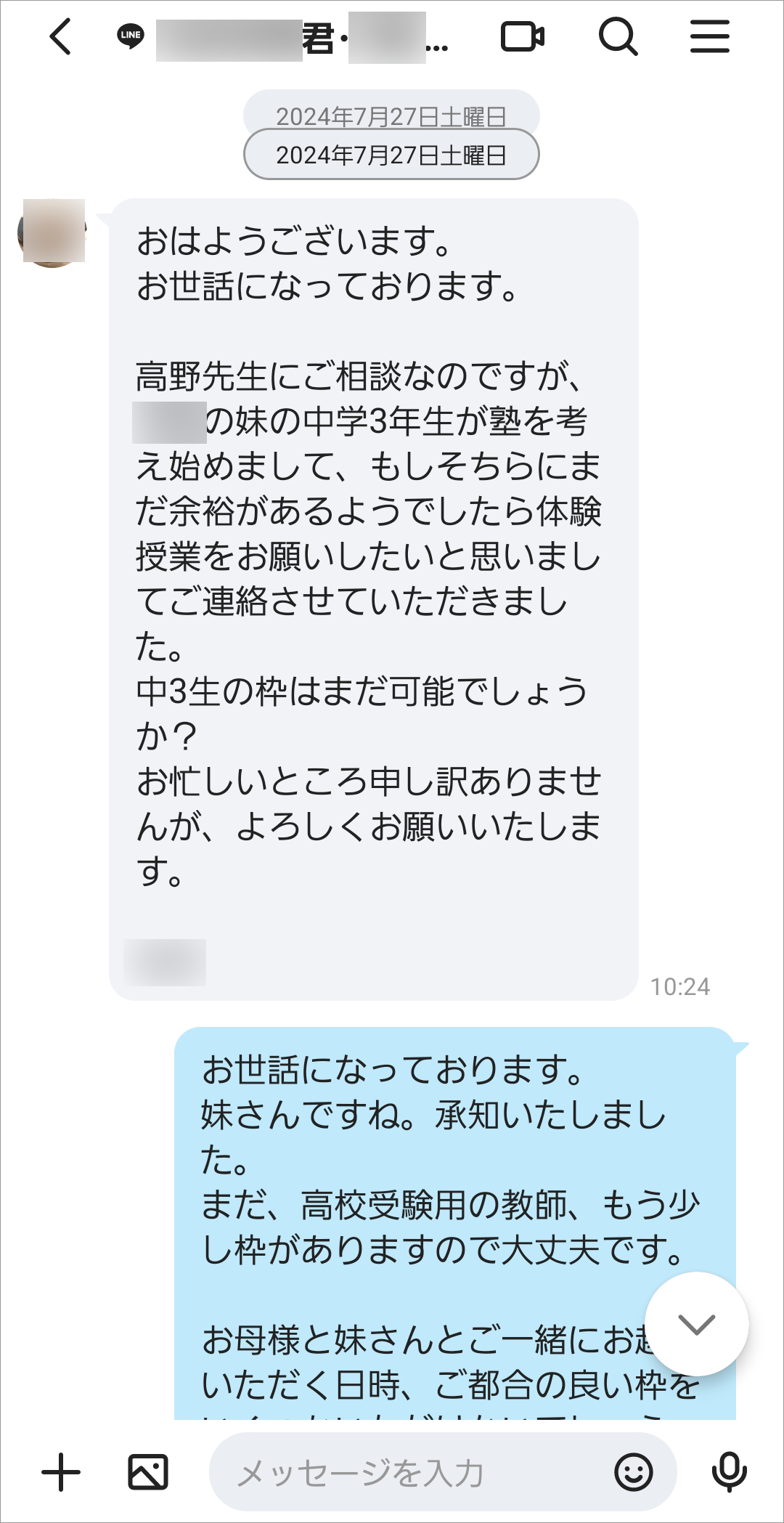784x1523 pixels.
Task: Search within this chat
Action: pyautogui.click(x=618, y=36)
